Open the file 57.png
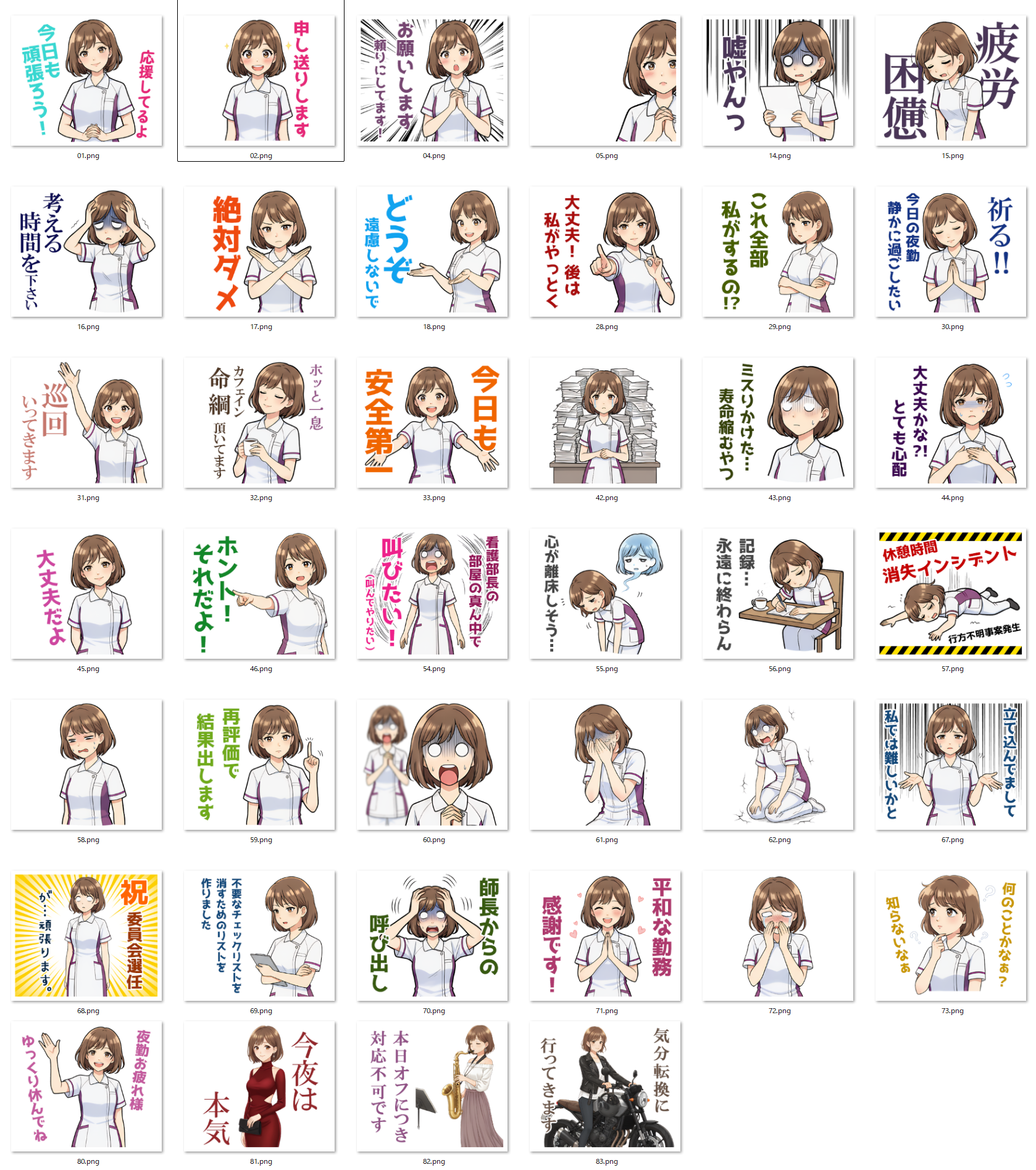The image size is (1036, 1170). point(951,594)
